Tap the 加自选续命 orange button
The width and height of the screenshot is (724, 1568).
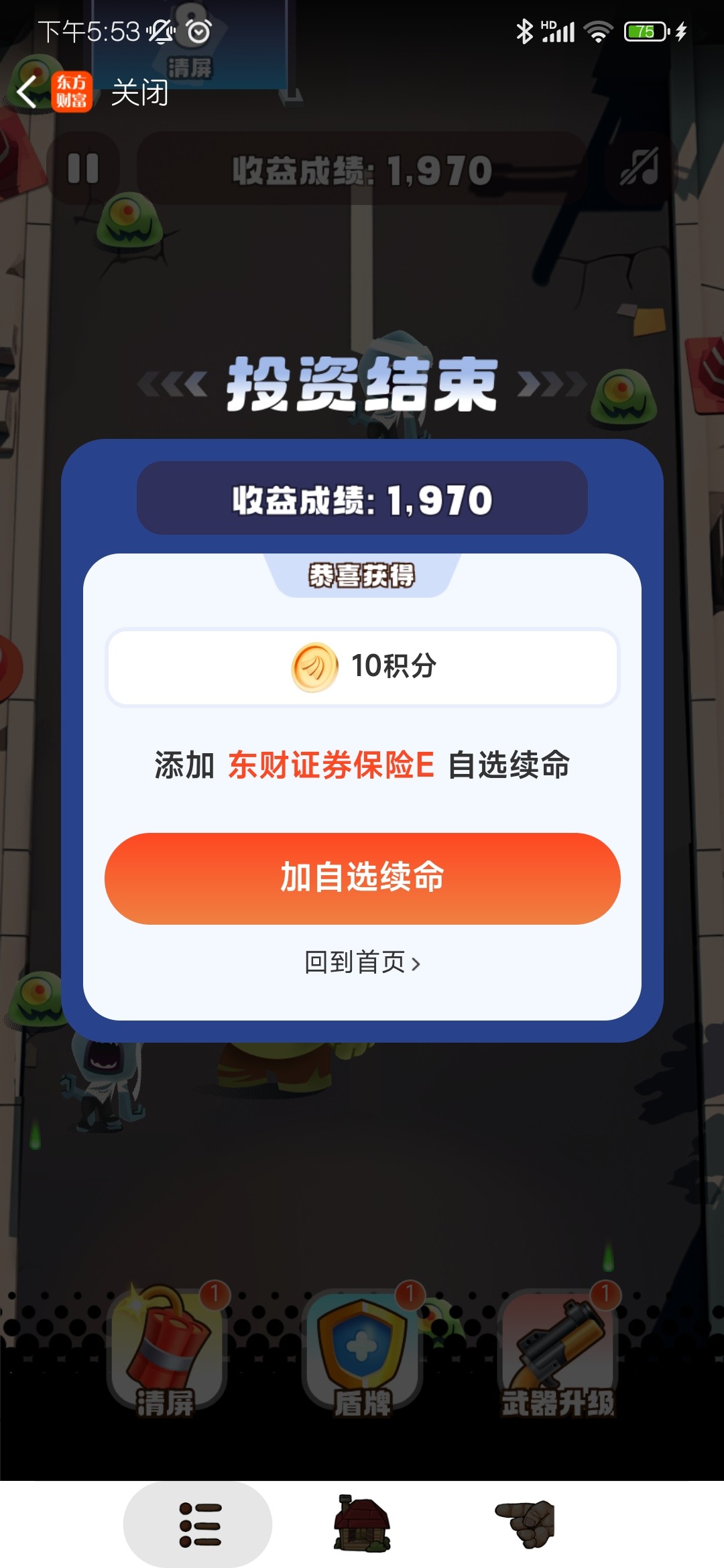(362, 878)
